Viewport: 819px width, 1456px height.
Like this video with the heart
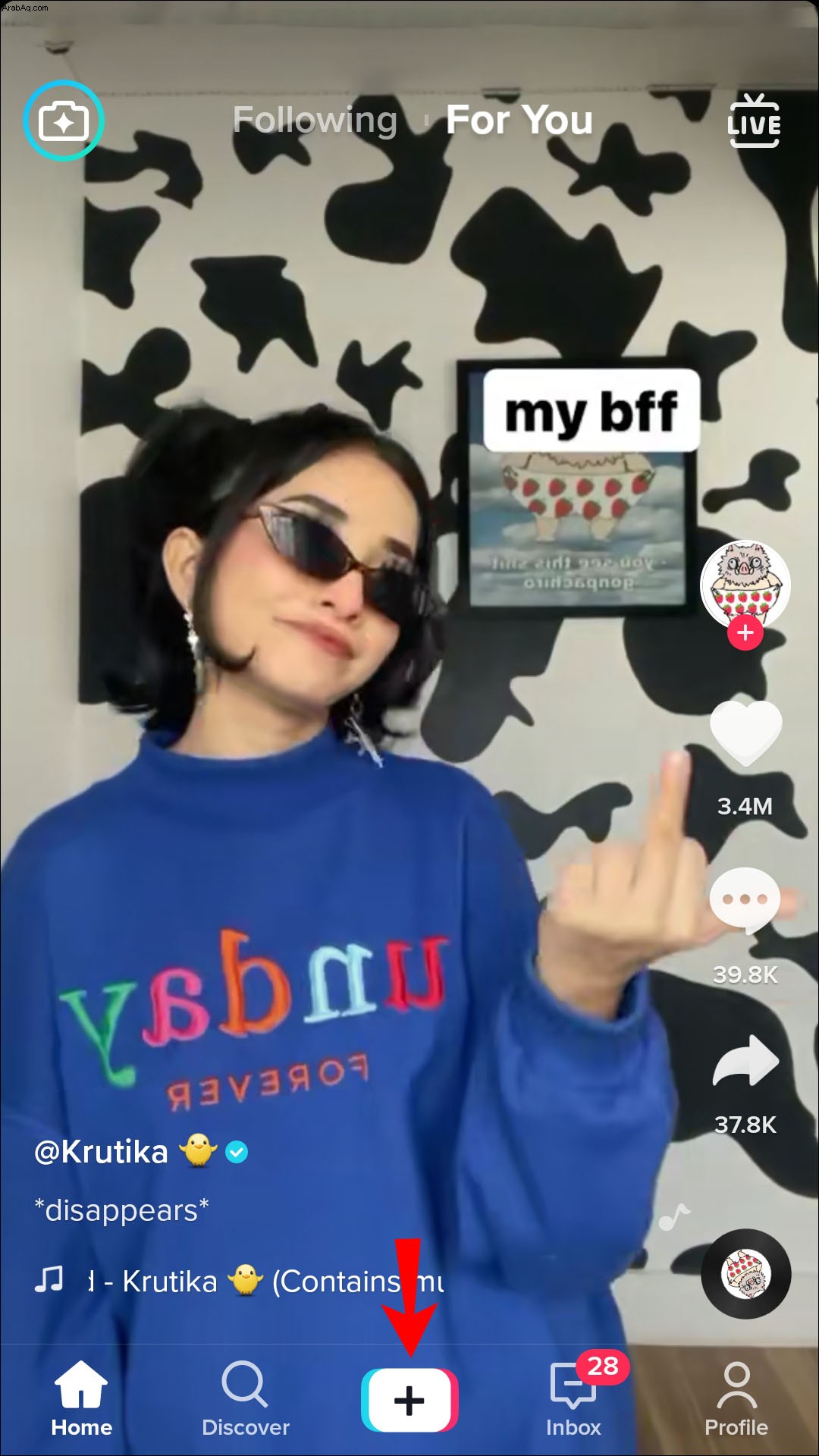coord(745,733)
